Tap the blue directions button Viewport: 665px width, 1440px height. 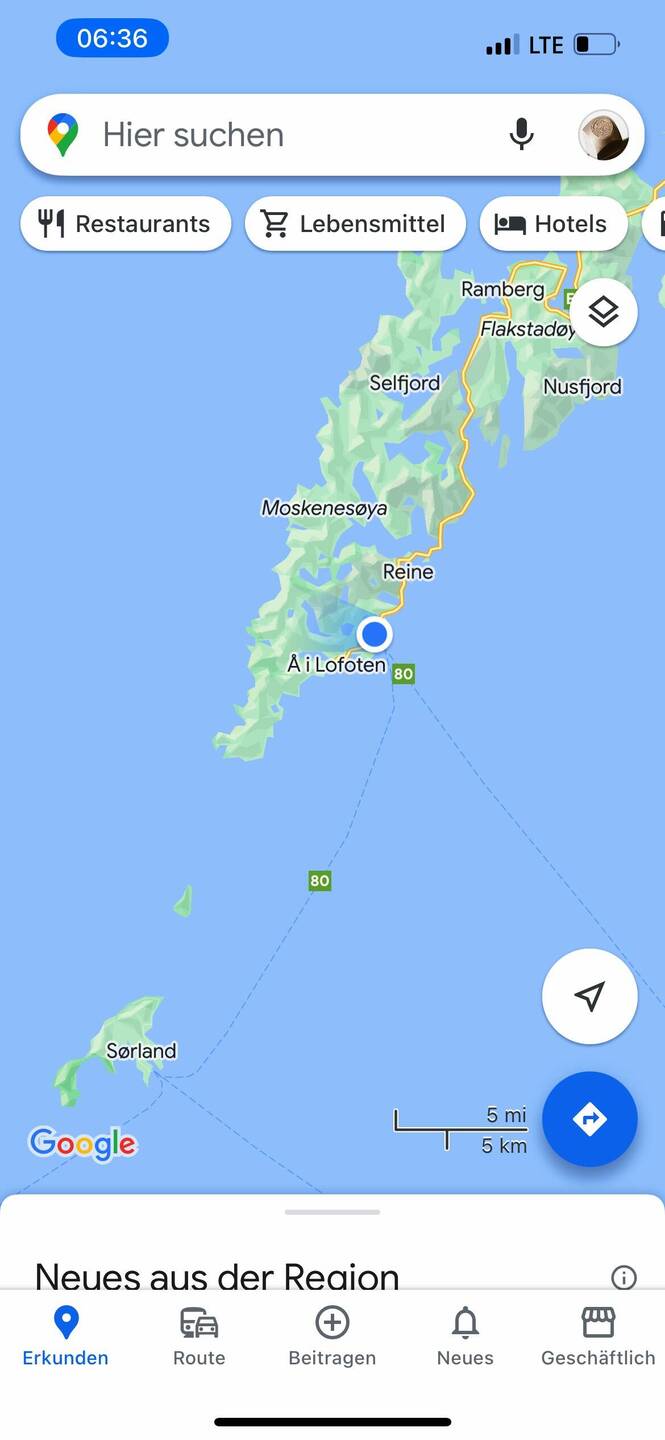click(590, 1119)
